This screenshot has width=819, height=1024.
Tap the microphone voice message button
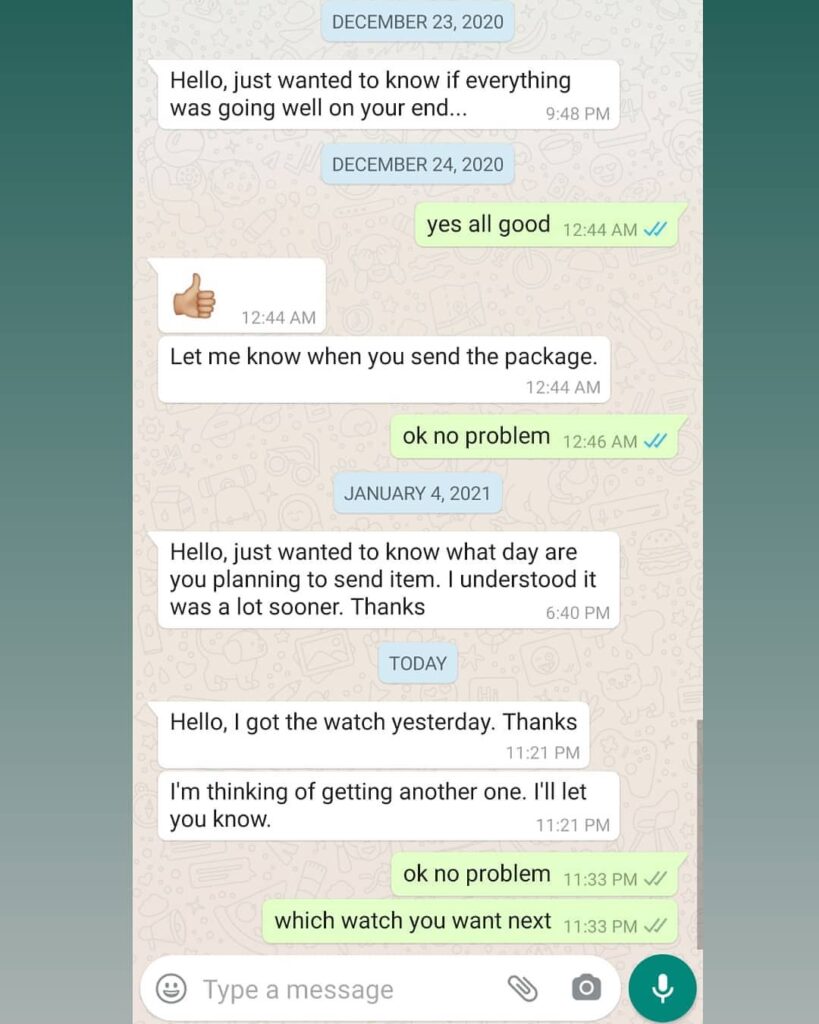coord(662,988)
